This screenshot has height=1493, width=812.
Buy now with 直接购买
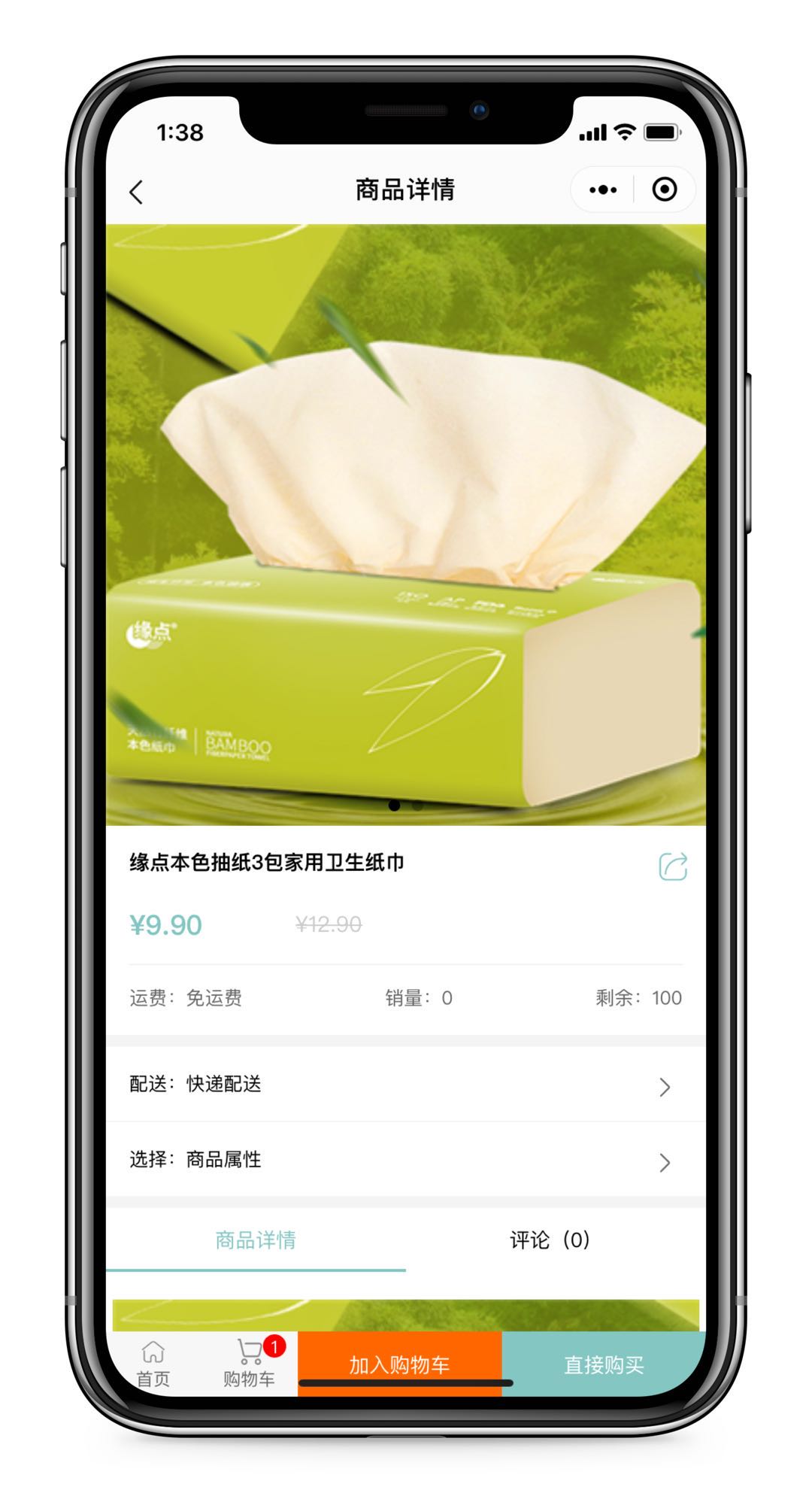[x=604, y=1364]
